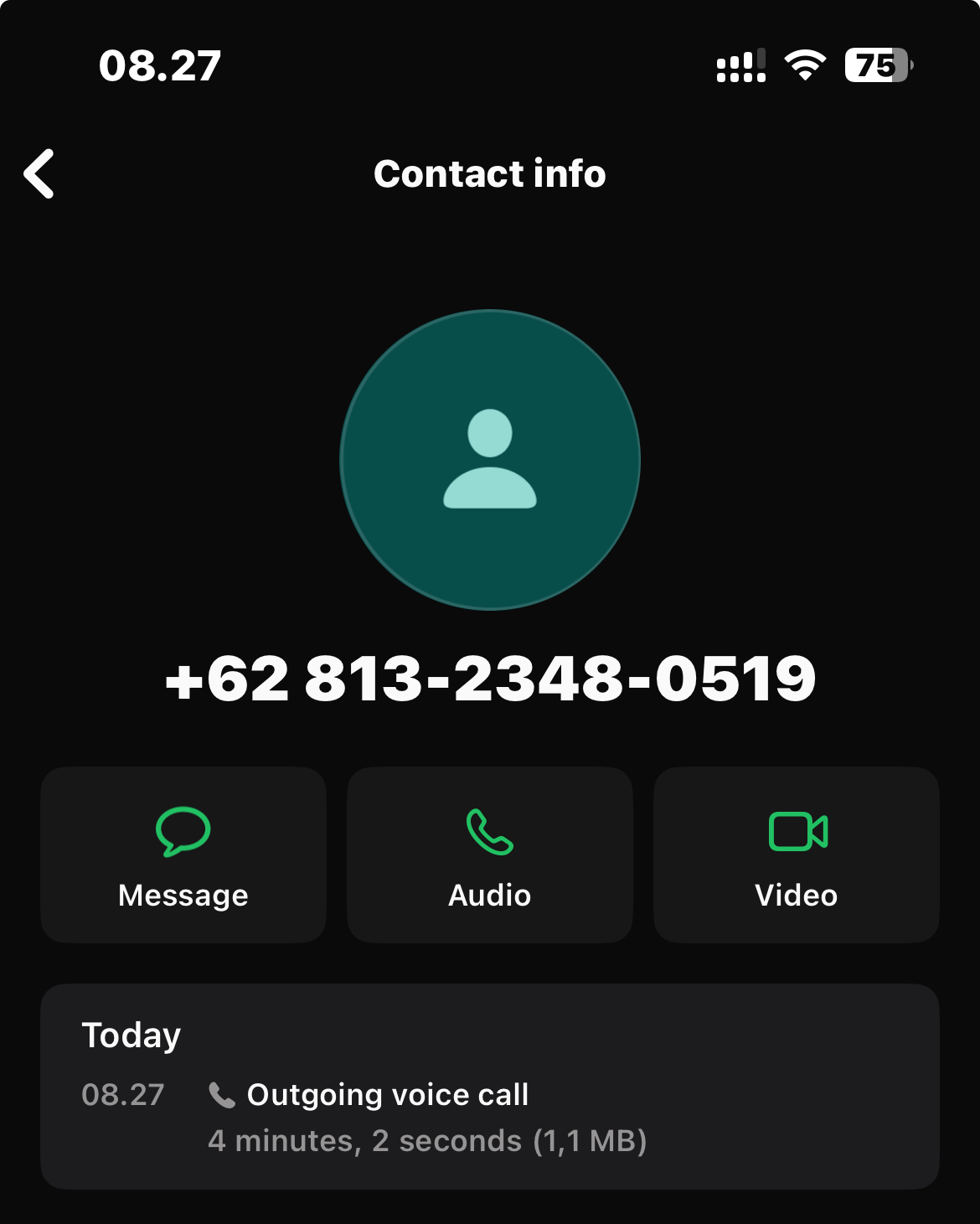Viewport: 980px width, 1224px height.
Task: Start an audio call
Action: click(x=490, y=855)
